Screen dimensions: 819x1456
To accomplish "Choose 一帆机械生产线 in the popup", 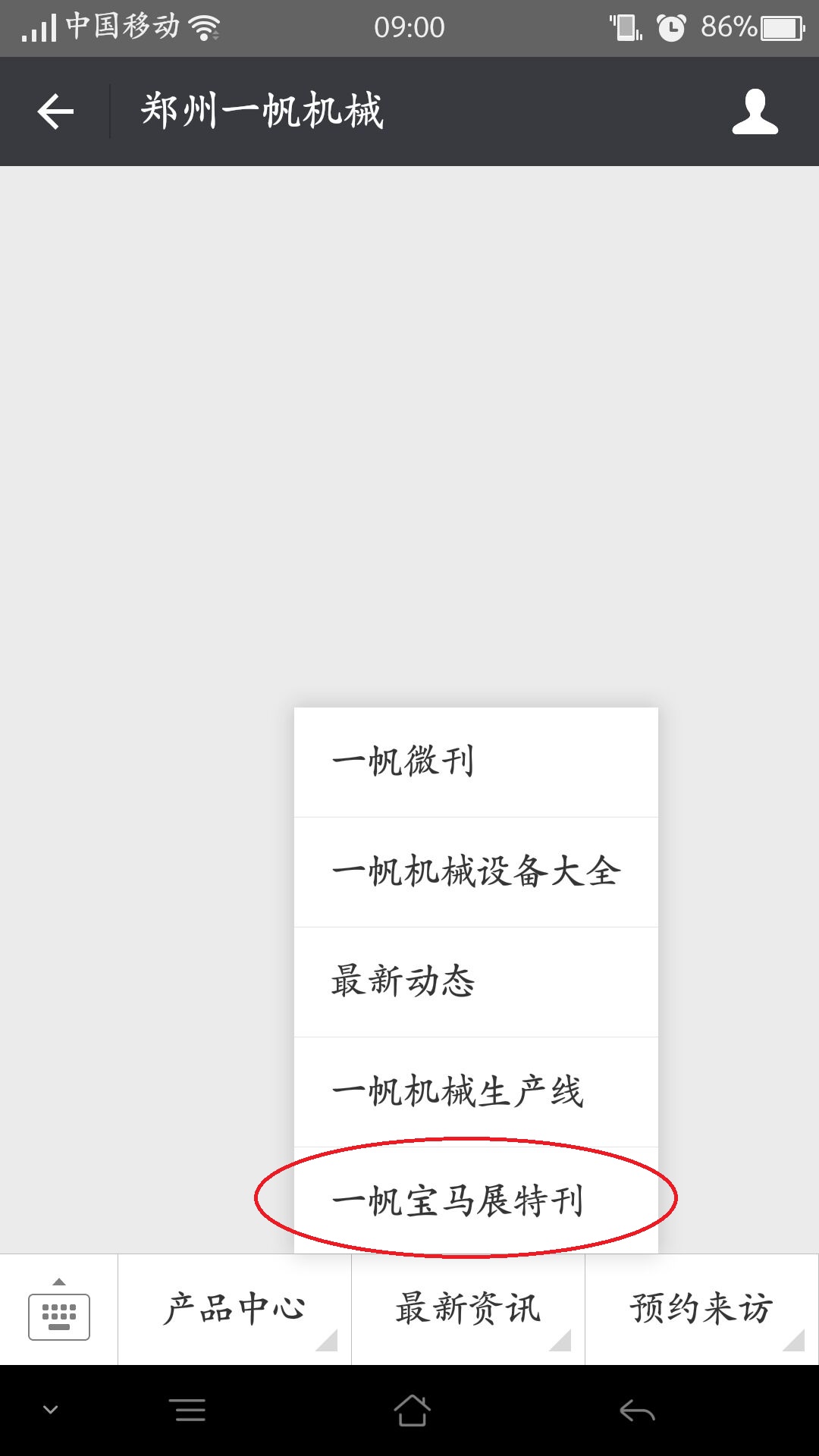I will [x=475, y=1091].
